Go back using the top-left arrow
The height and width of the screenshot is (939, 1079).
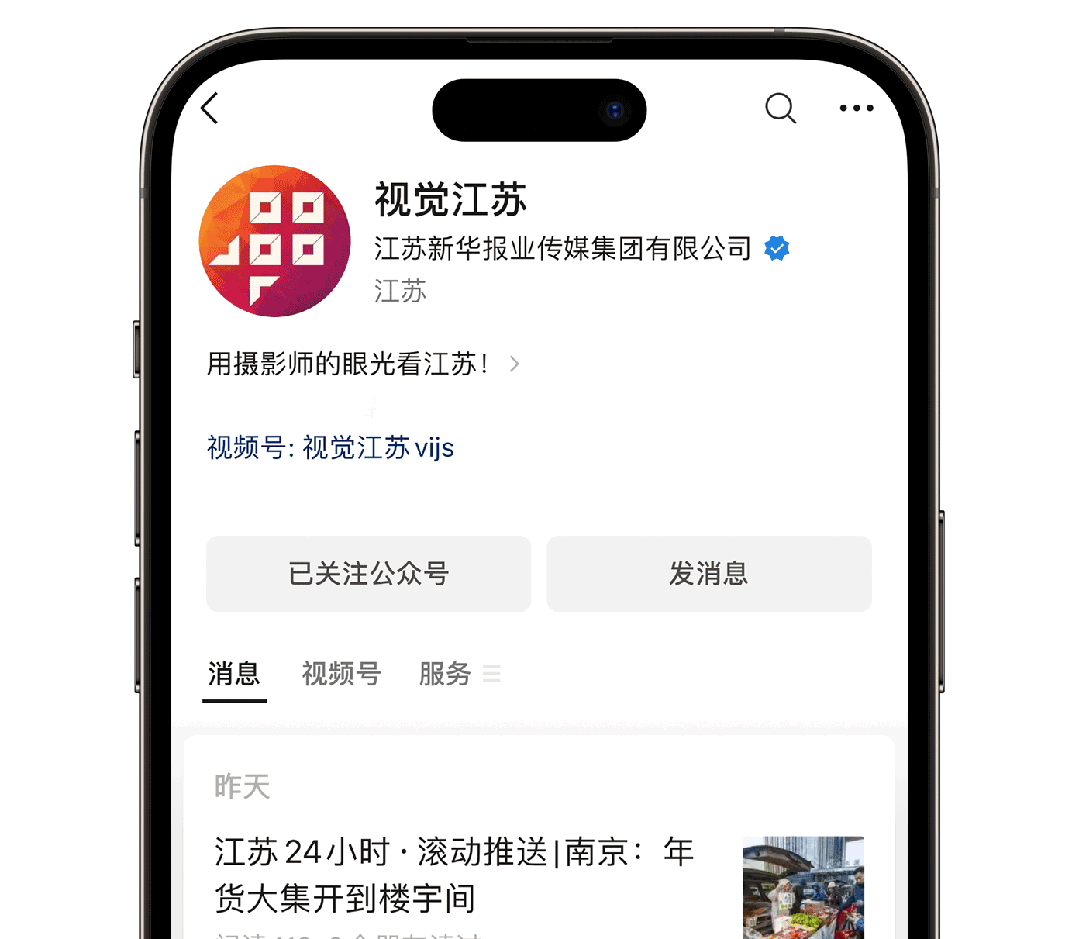pyautogui.click(x=209, y=108)
